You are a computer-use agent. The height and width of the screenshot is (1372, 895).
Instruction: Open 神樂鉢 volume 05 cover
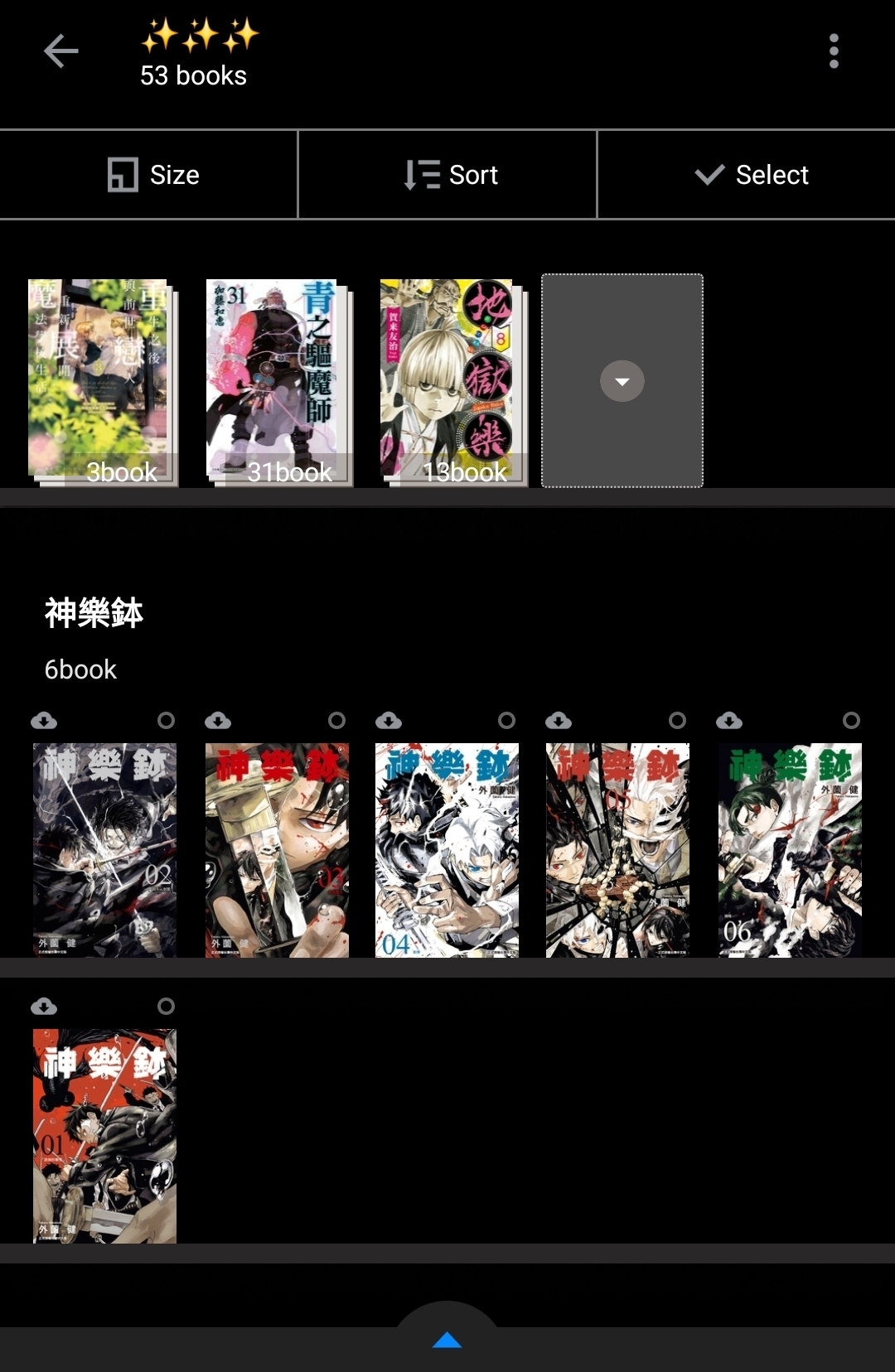[617, 850]
